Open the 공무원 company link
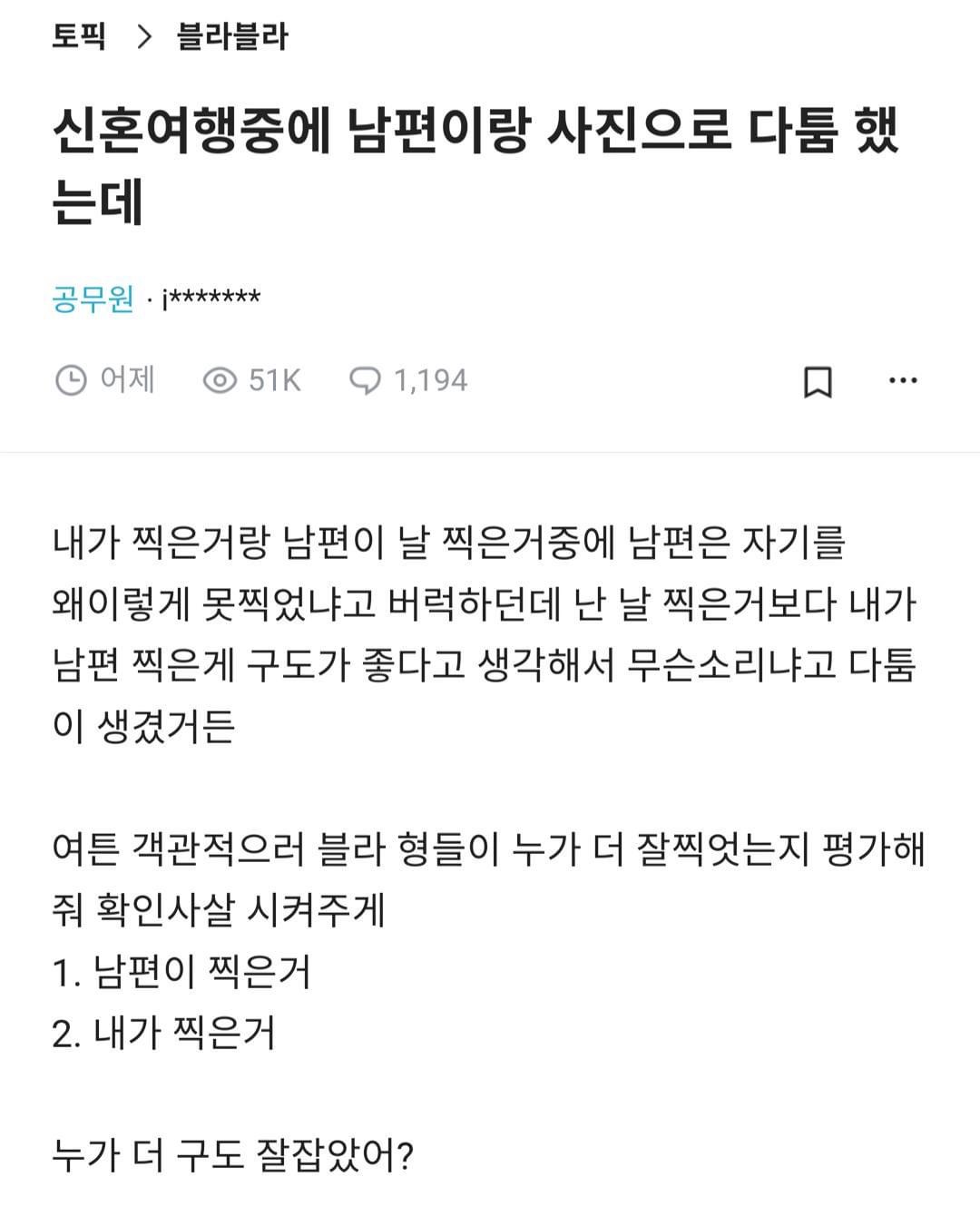This screenshot has height=1206, width=980. click(x=93, y=299)
